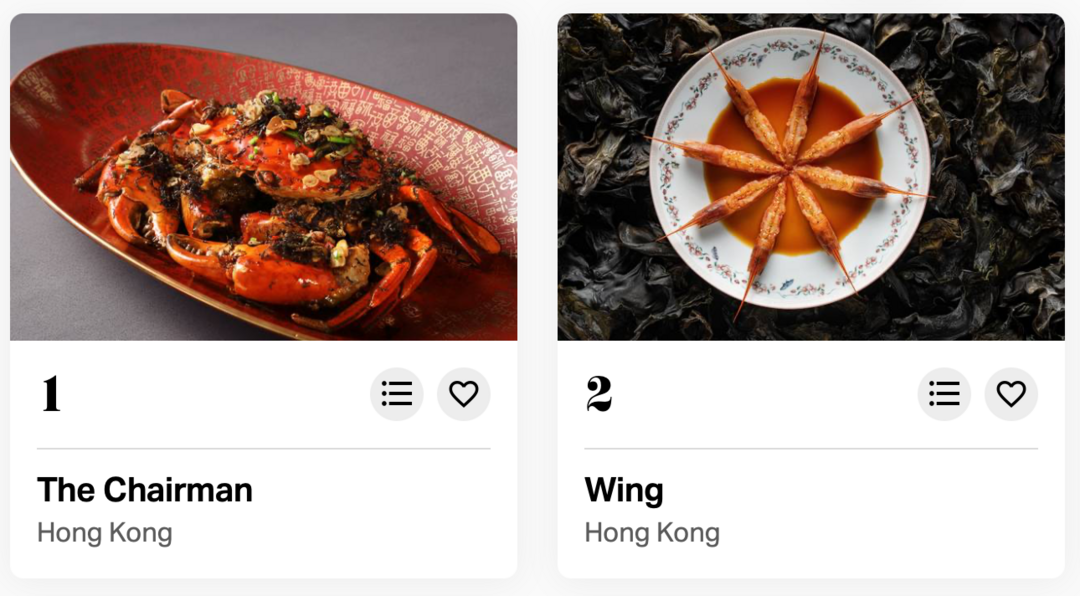The image size is (1080, 596).
Task: Favorite The Chairman with heart icon
Action: pos(463,394)
